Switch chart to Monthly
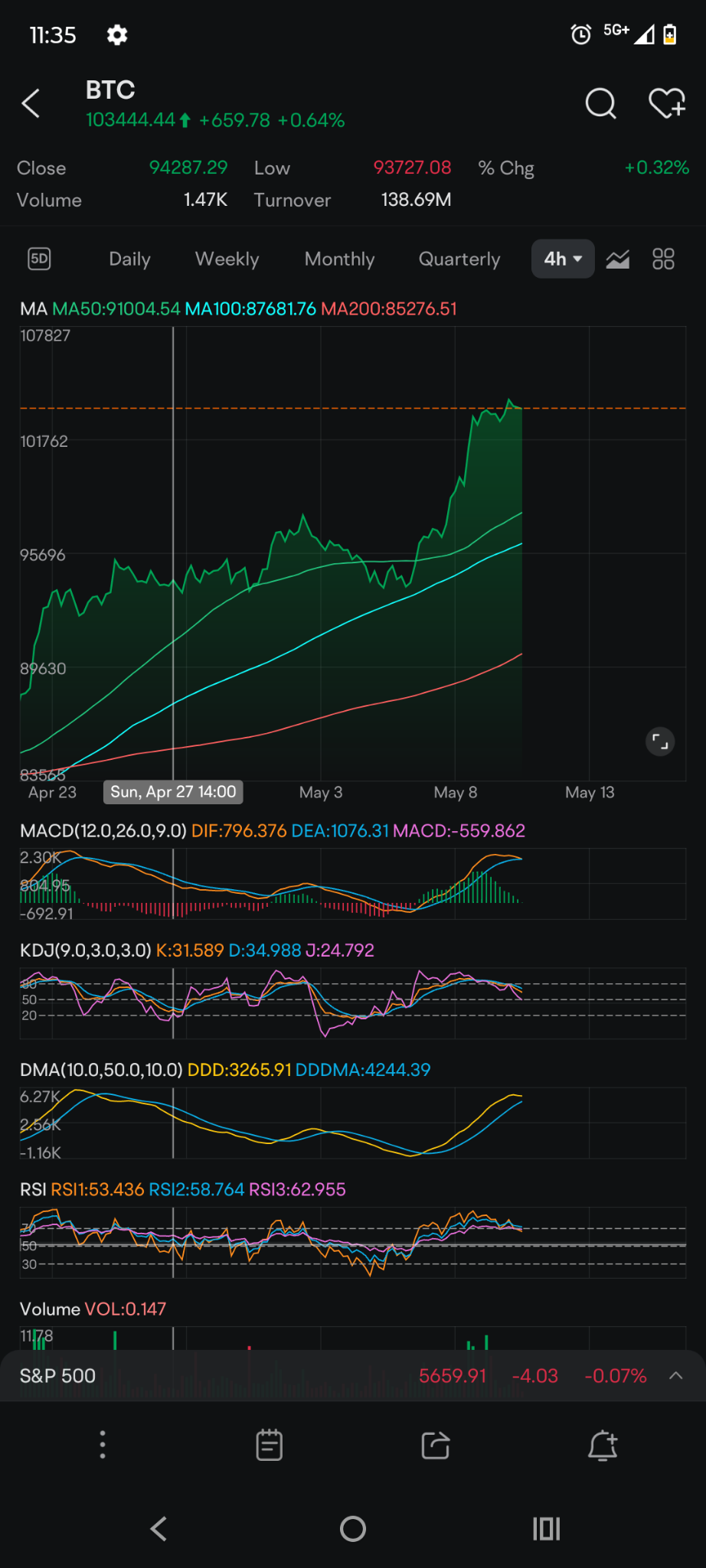This screenshot has height=1568, width=706. click(x=339, y=259)
